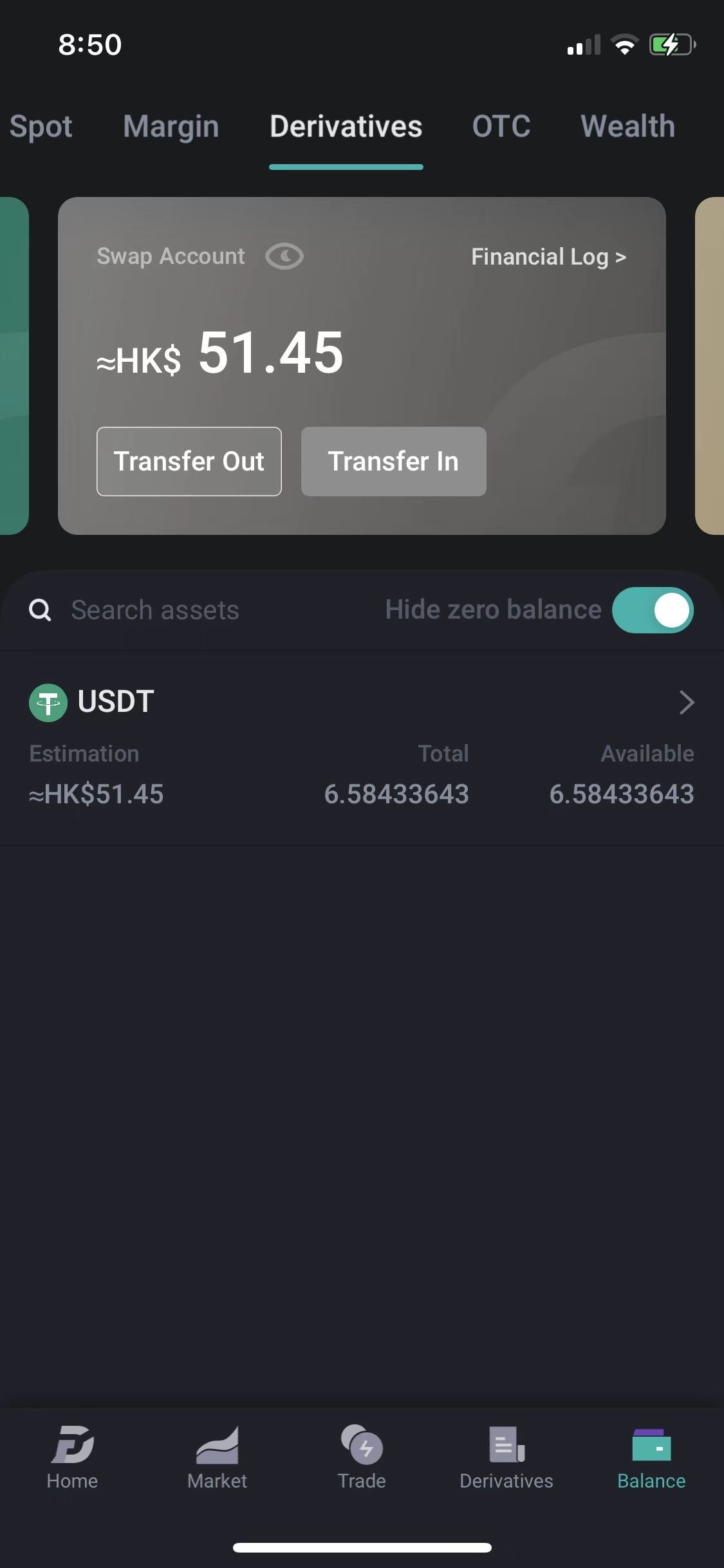Disable the Hide zero balance switch
This screenshot has height=1568, width=724.
point(653,610)
